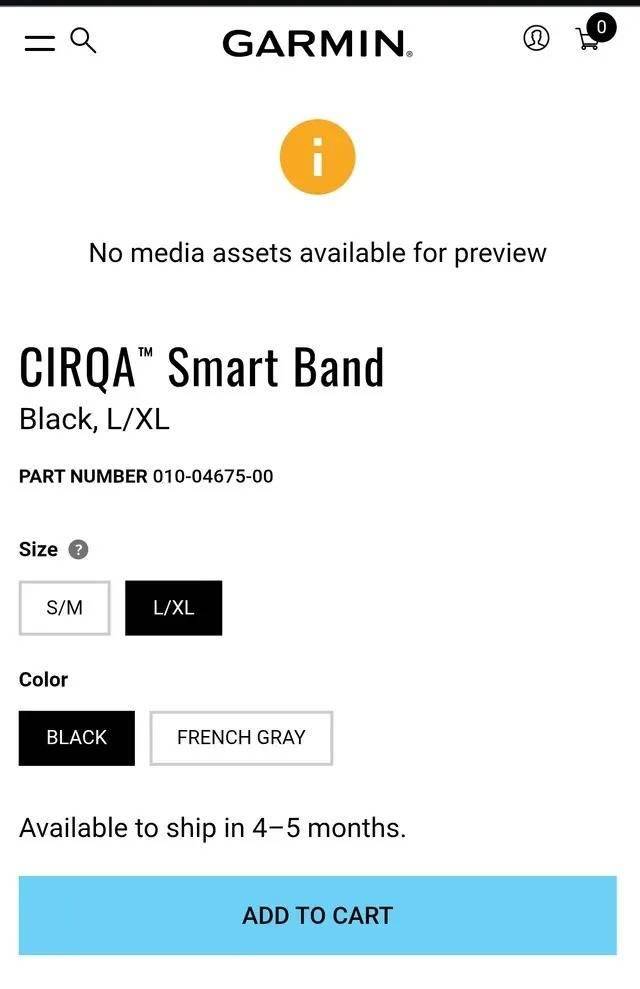View the shopping cart
Image resolution: width=640 pixels, height=989 pixels.
(591, 38)
